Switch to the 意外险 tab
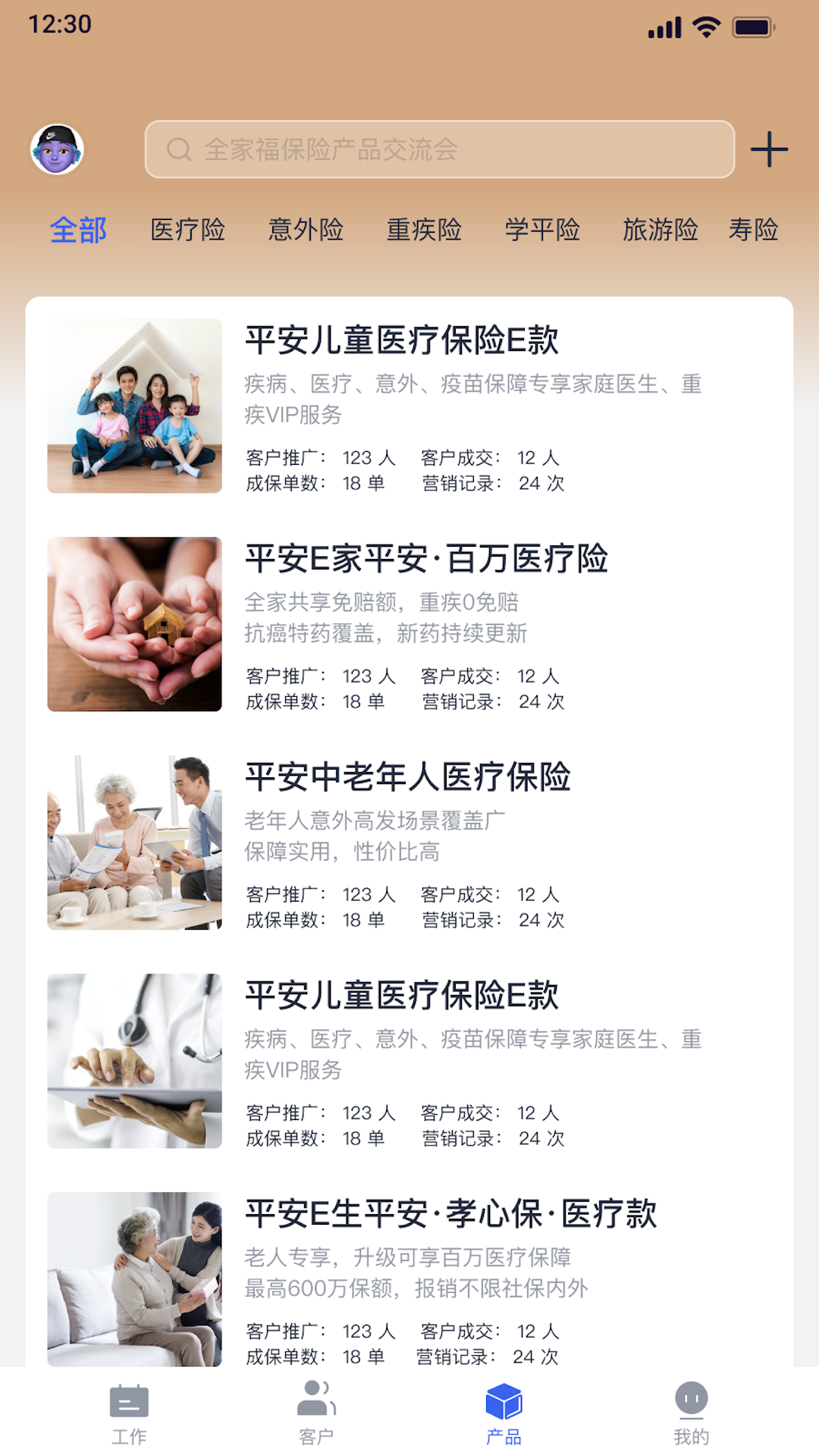Image resolution: width=819 pixels, height=1456 pixels. (306, 230)
